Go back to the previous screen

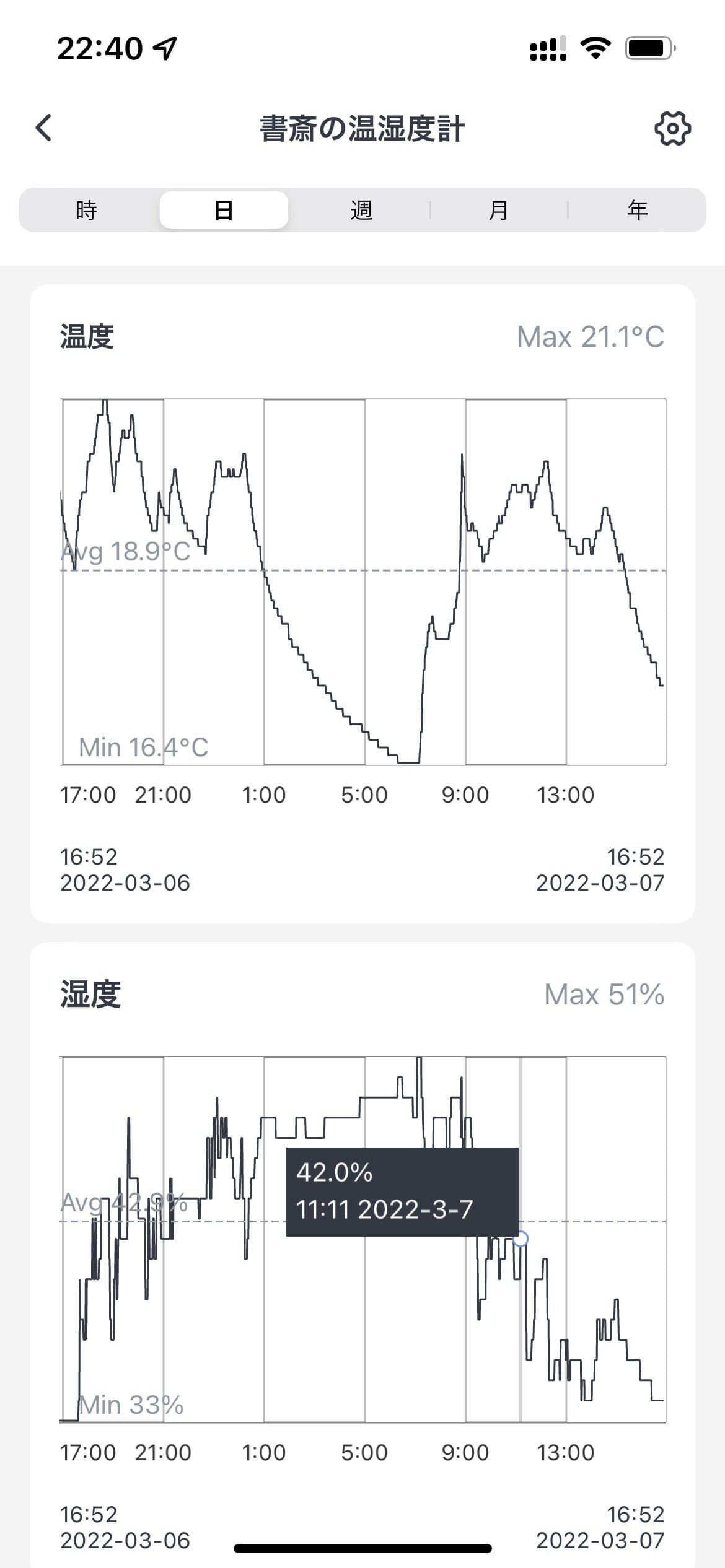click(x=43, y=128)
